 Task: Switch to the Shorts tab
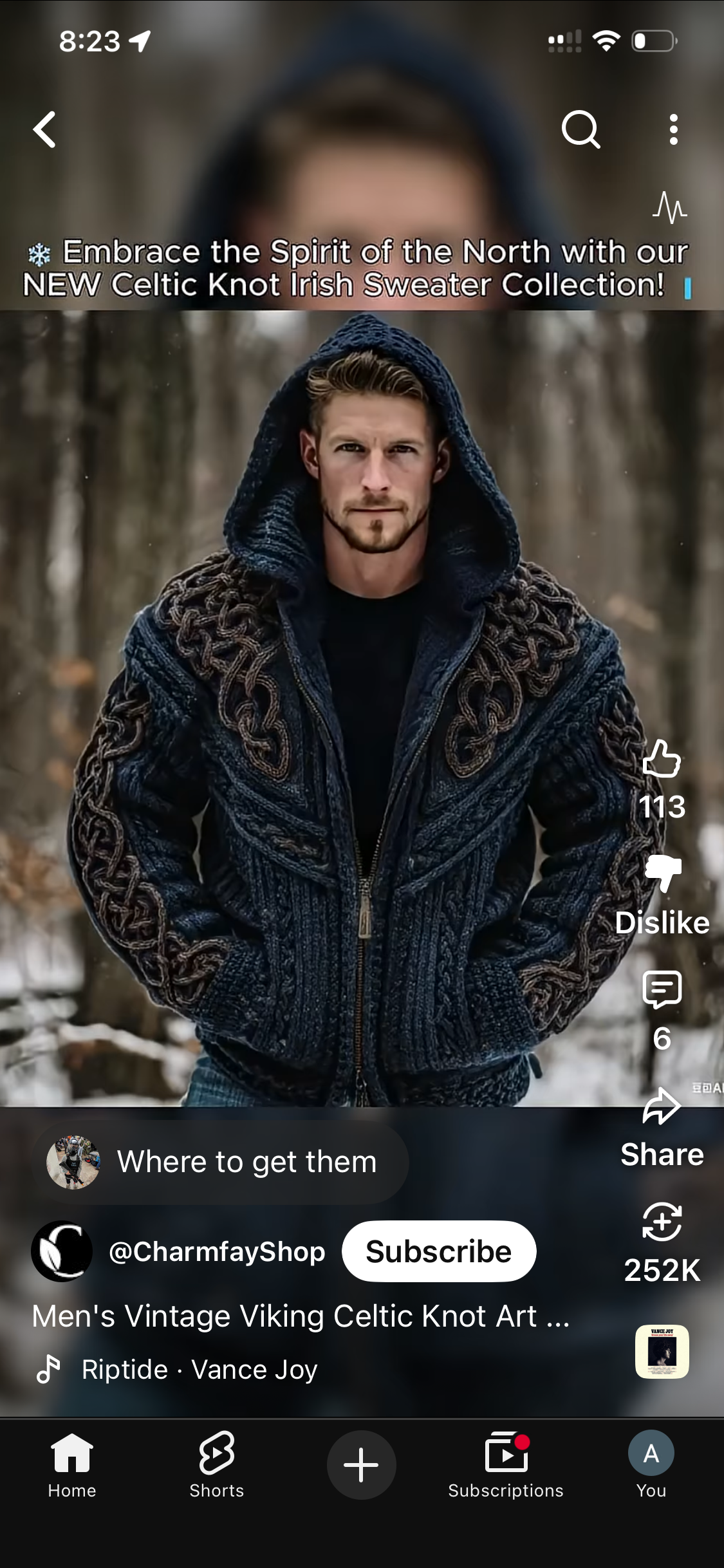217,1464
